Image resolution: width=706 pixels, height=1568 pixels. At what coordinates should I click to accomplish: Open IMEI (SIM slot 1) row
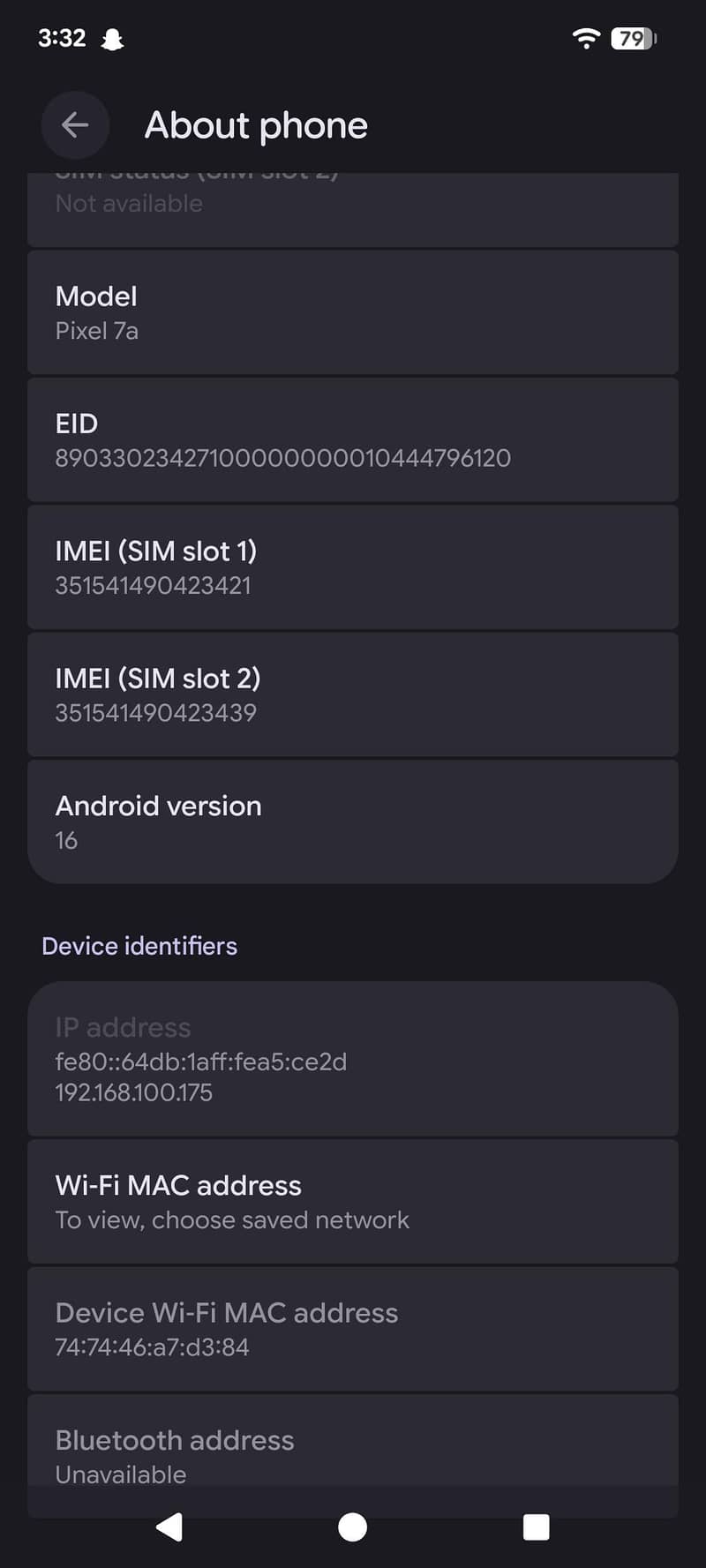(353, 567)
